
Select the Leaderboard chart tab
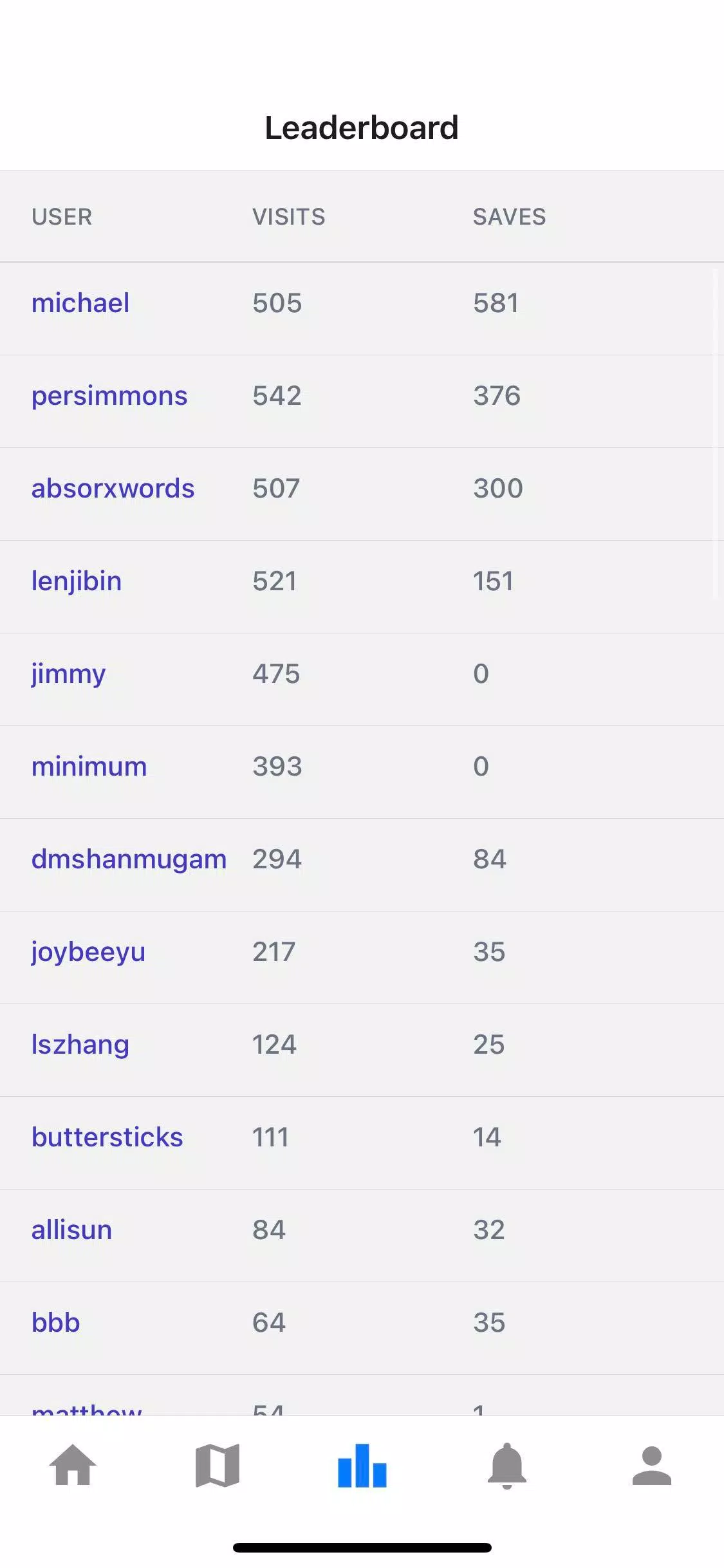pyautogui.click(x=362, y=1466)
